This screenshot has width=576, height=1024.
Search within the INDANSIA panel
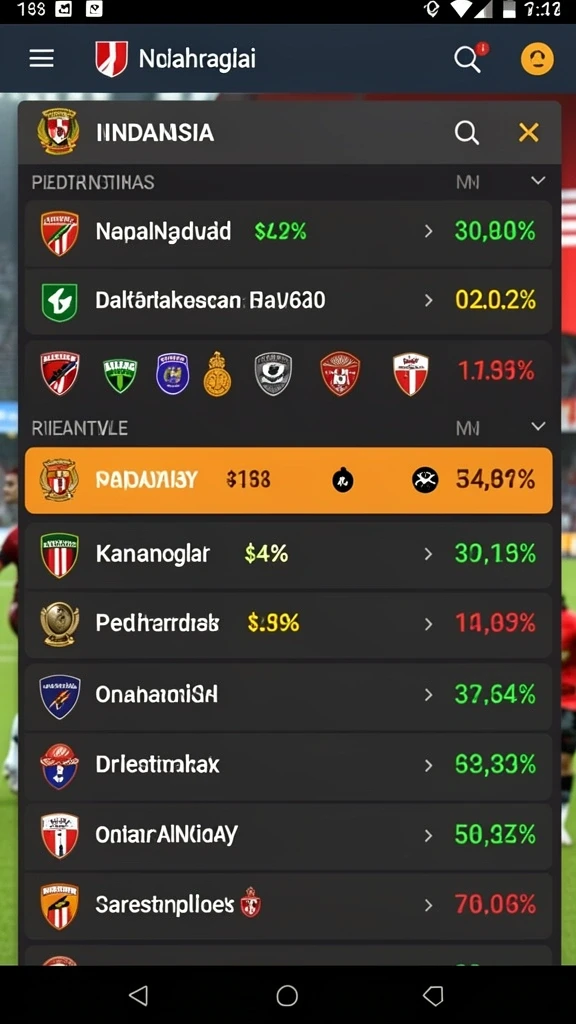(467, 133)
